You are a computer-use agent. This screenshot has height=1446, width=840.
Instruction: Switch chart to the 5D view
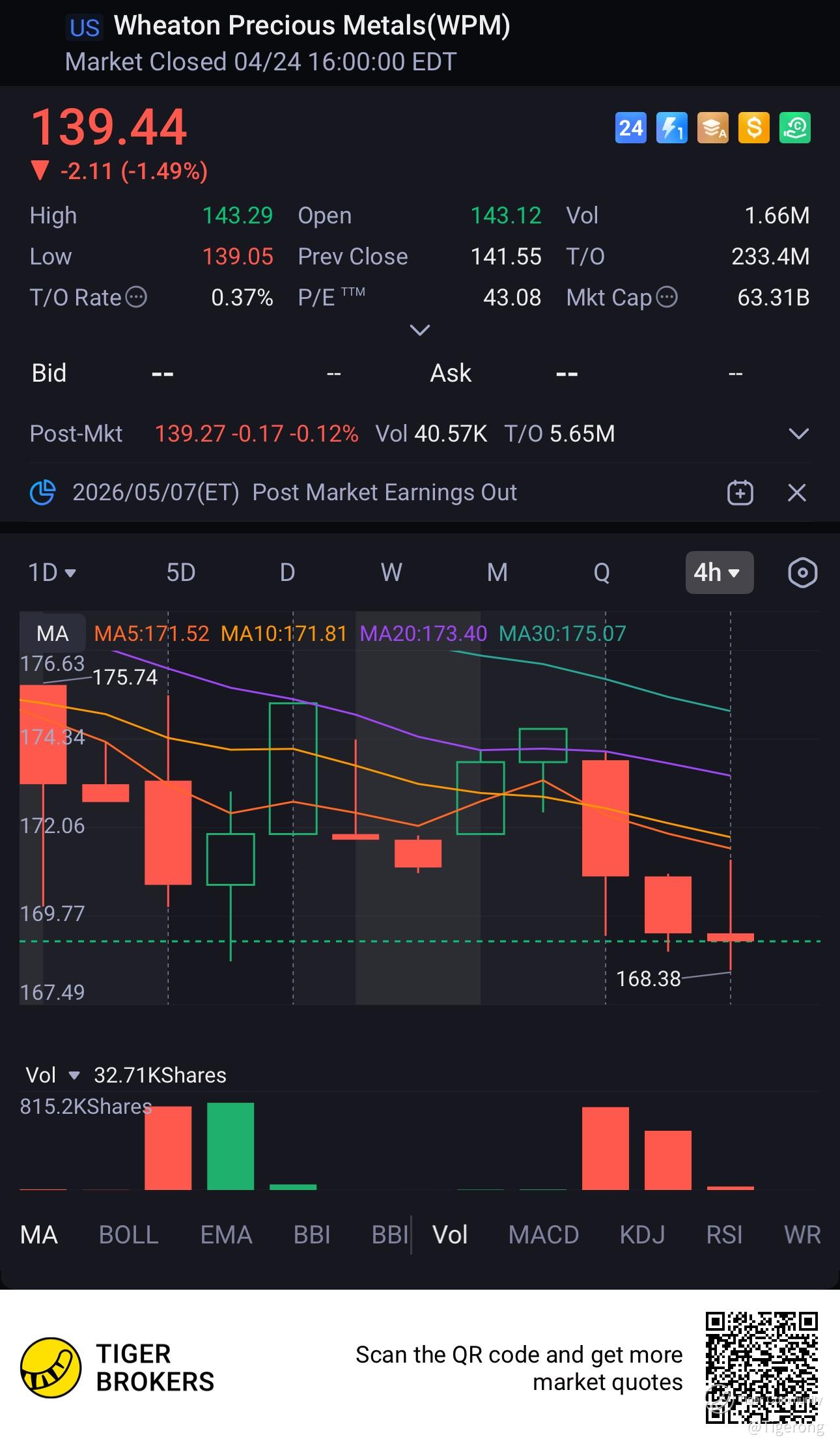(181, 573)
